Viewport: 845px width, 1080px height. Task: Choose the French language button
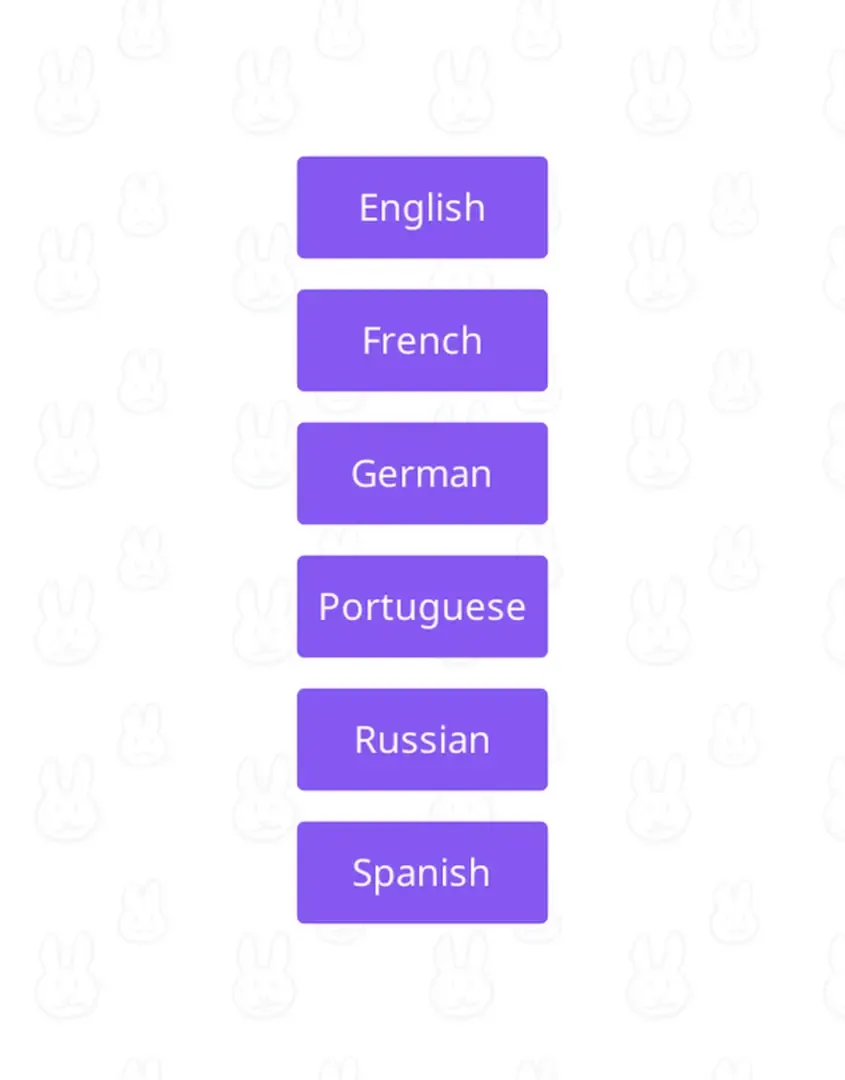coord(422,340)
